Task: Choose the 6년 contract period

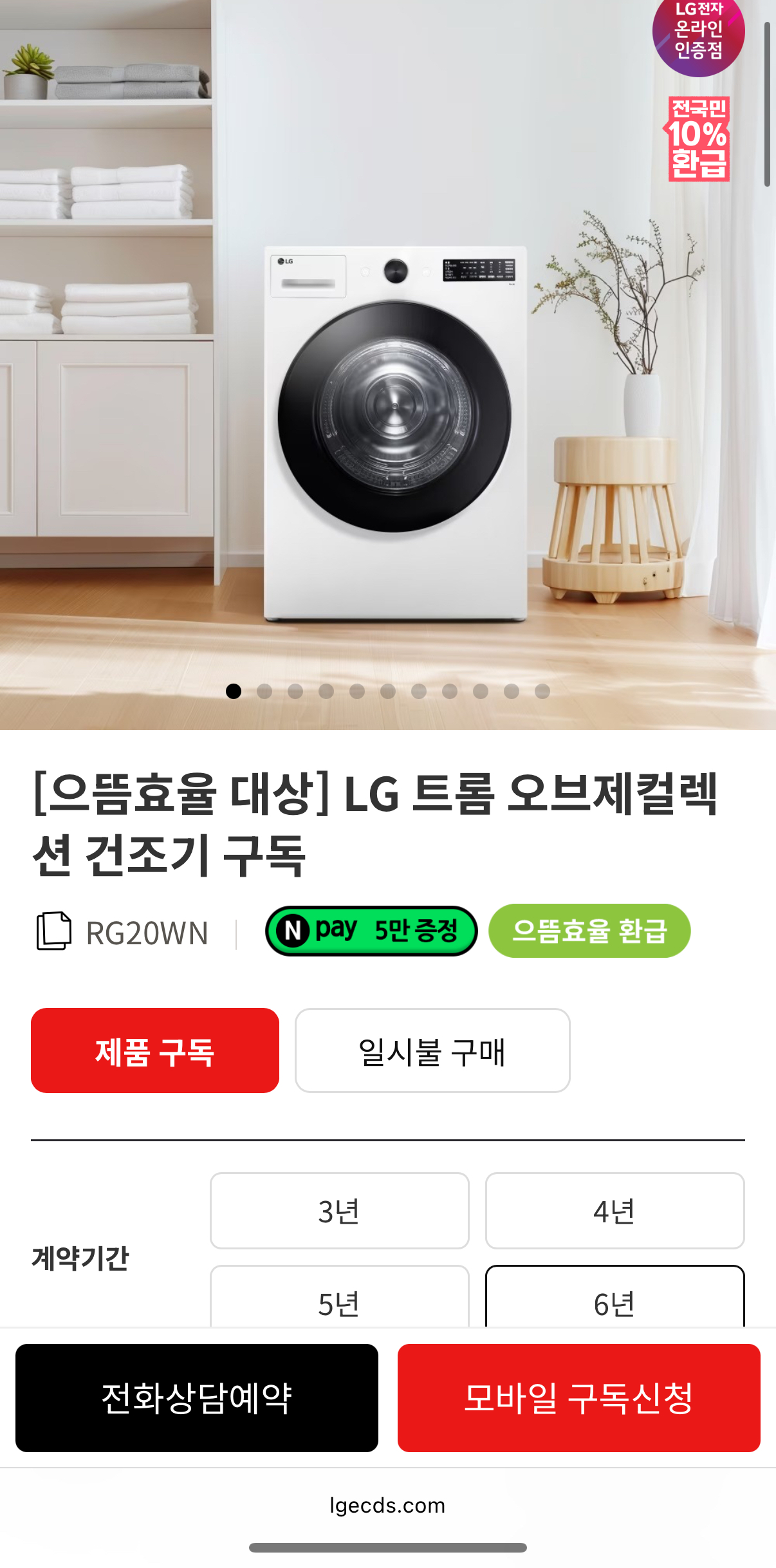Action: 614,1300
